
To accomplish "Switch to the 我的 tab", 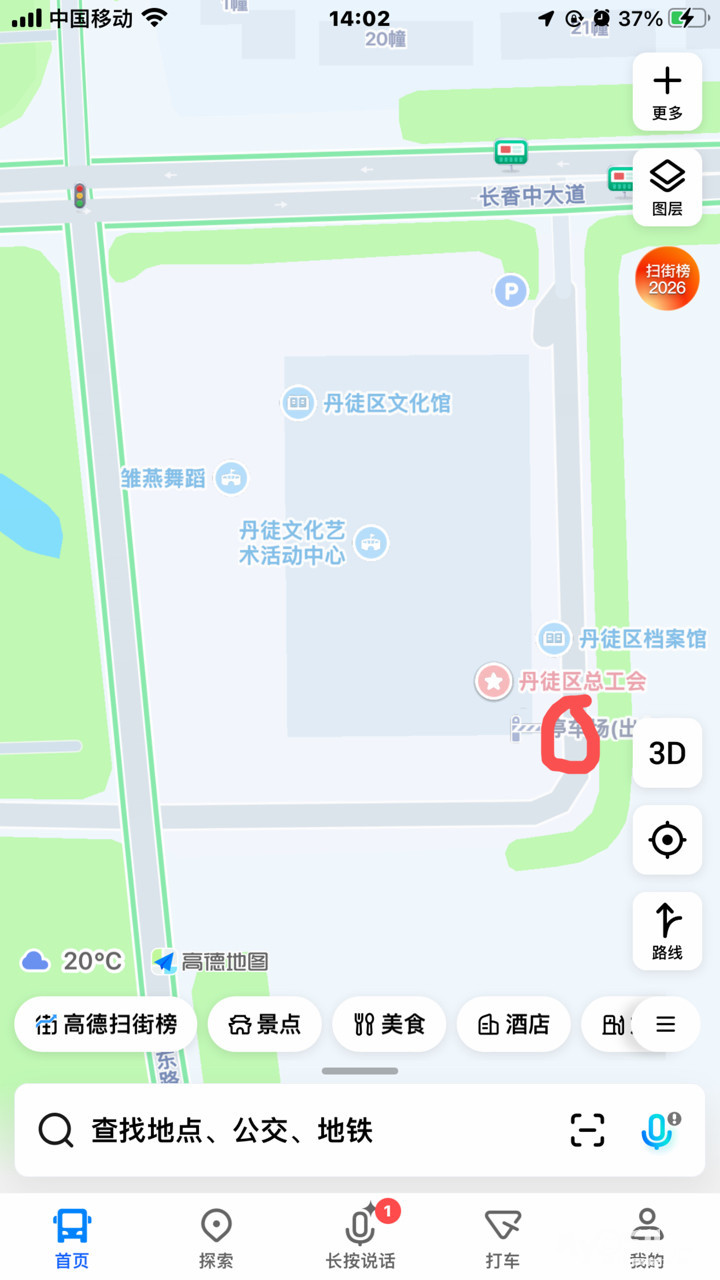I will pyautogui.click(x=647, y=1237).
